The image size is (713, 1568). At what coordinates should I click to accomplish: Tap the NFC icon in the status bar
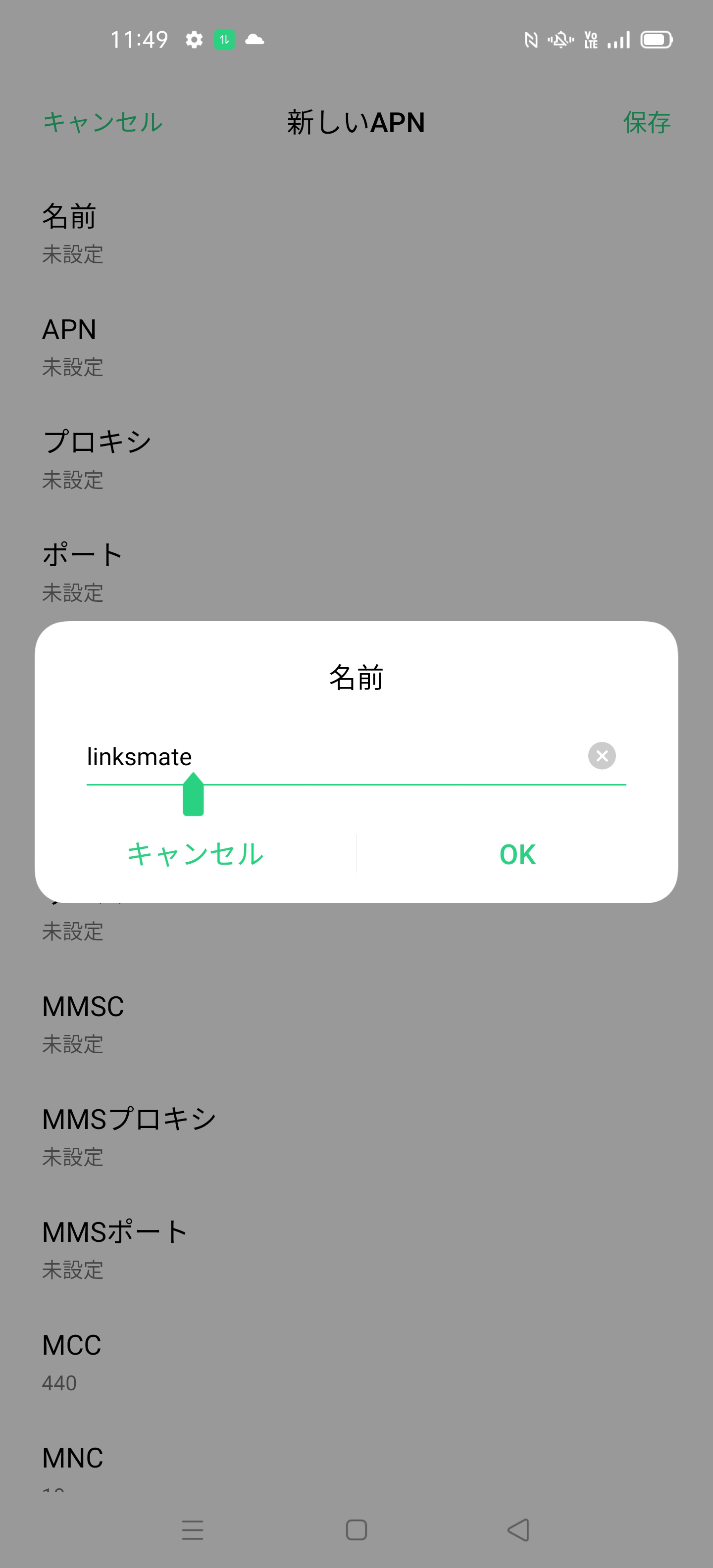pos(531,39)
